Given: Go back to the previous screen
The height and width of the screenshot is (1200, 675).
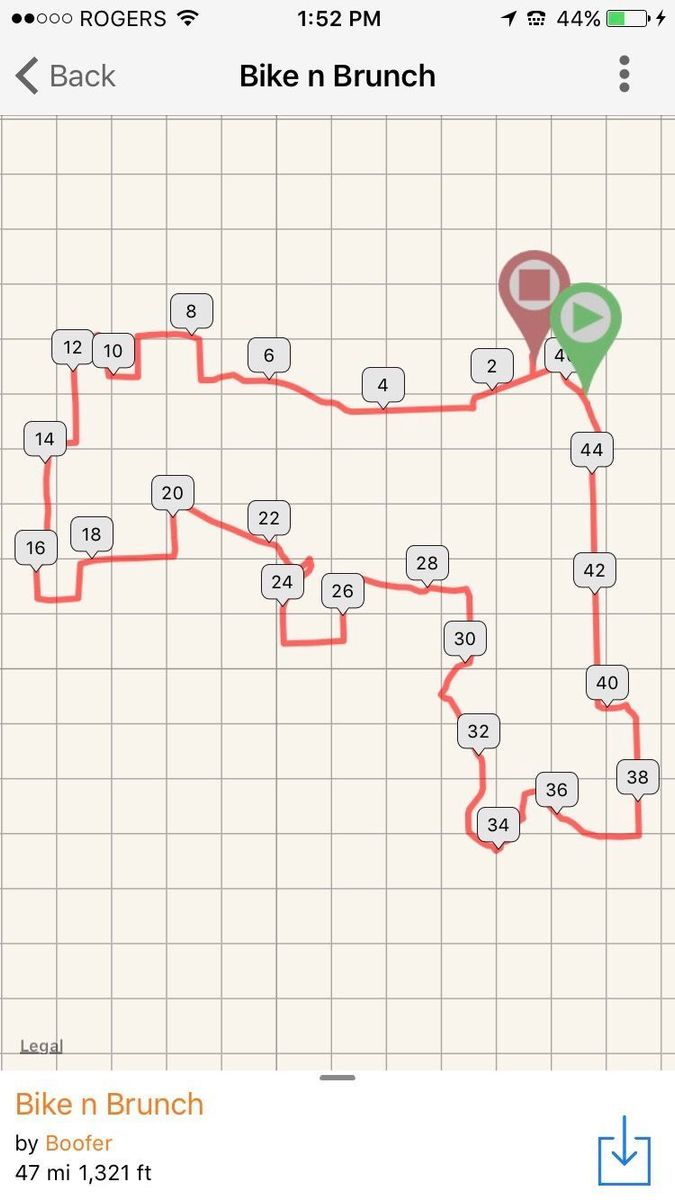Looking at the screenshot, I should click(x=66, y=76).
